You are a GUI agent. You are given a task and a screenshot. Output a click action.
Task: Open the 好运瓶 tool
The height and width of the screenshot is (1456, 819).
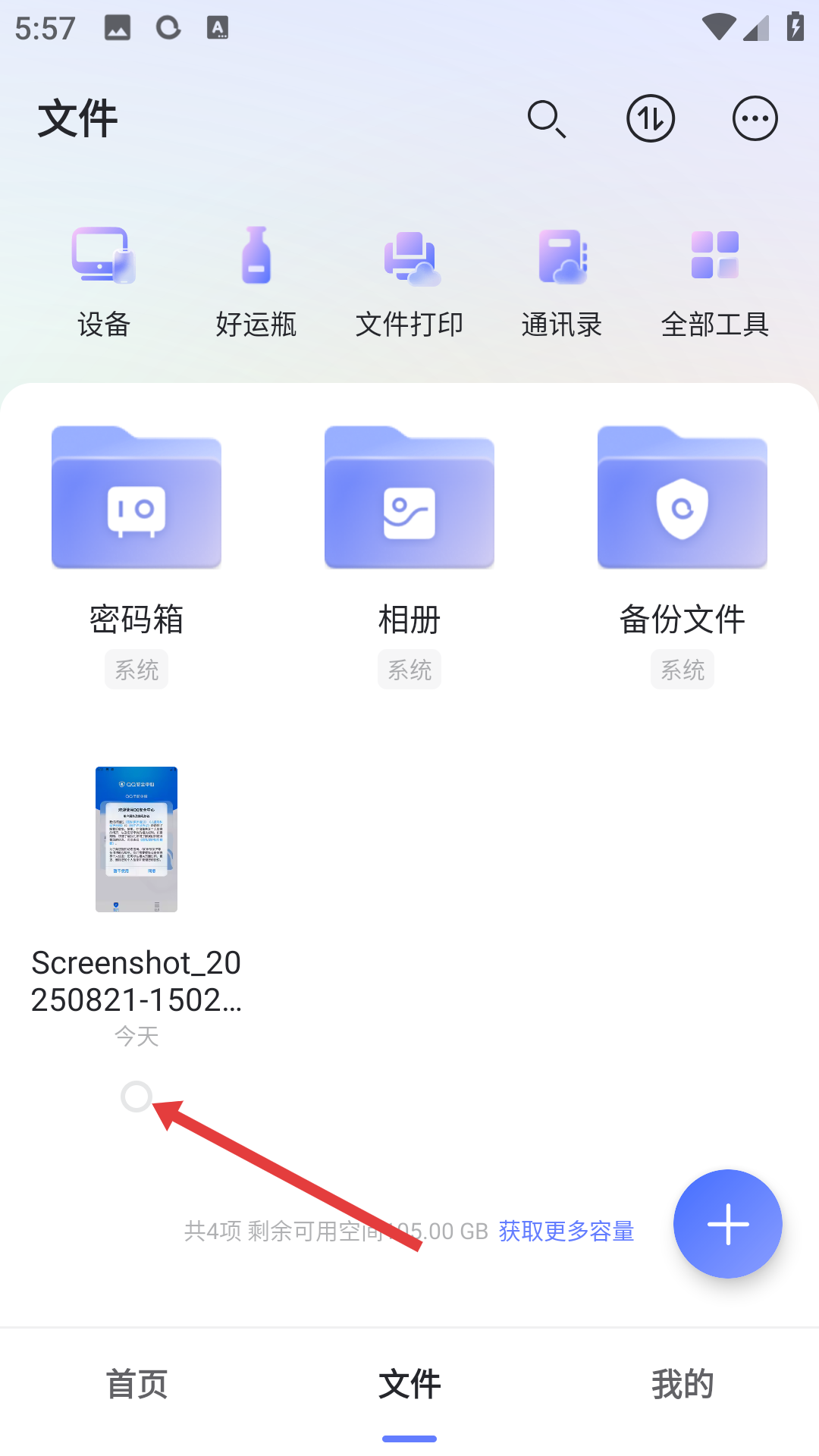coord(256,281)
